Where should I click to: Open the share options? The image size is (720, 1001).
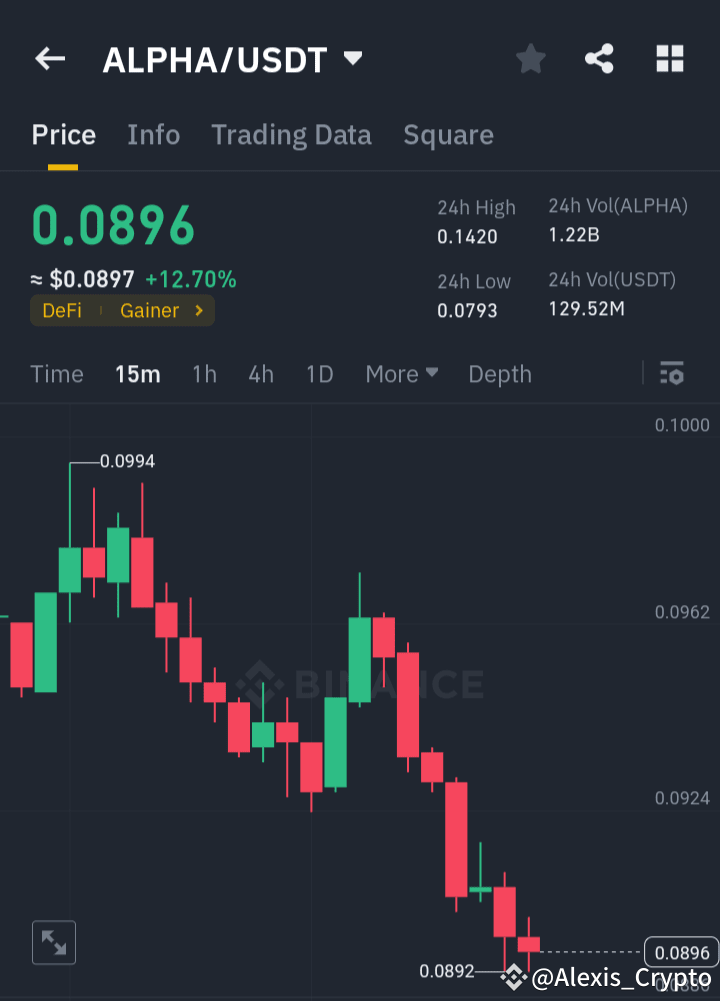(599, 58)
